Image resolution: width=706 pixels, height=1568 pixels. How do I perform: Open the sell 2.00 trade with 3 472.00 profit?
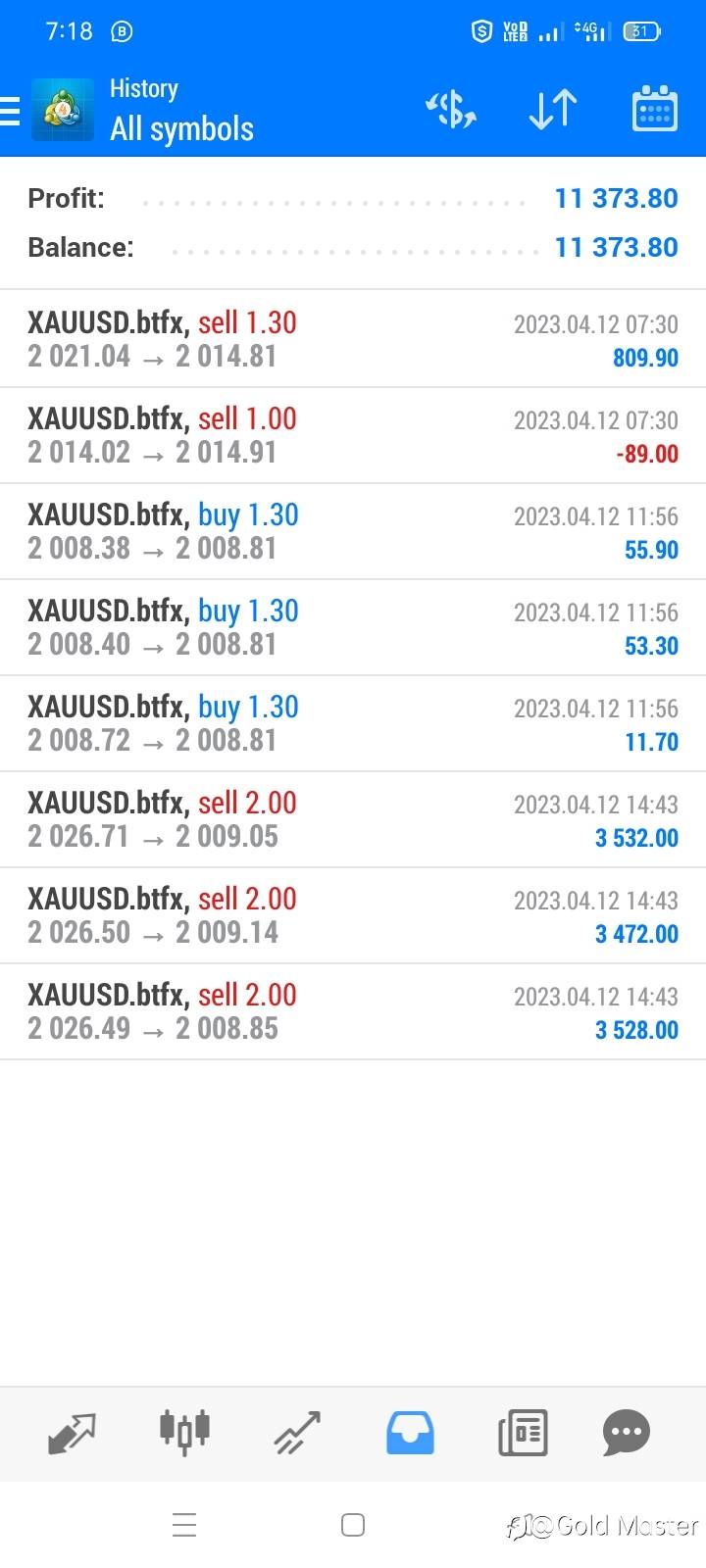pos(353,915)
